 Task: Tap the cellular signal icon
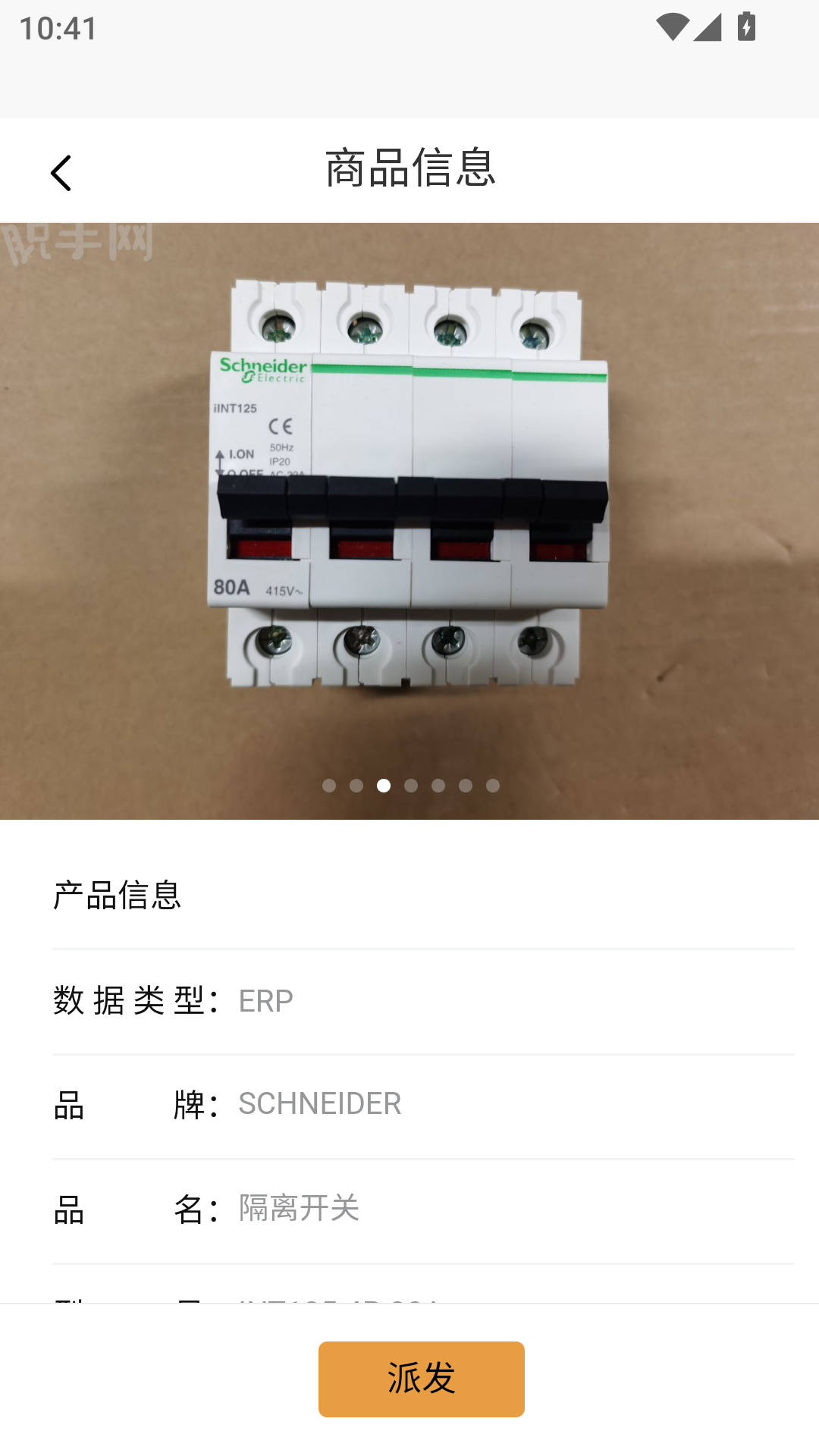pos(708,25)
